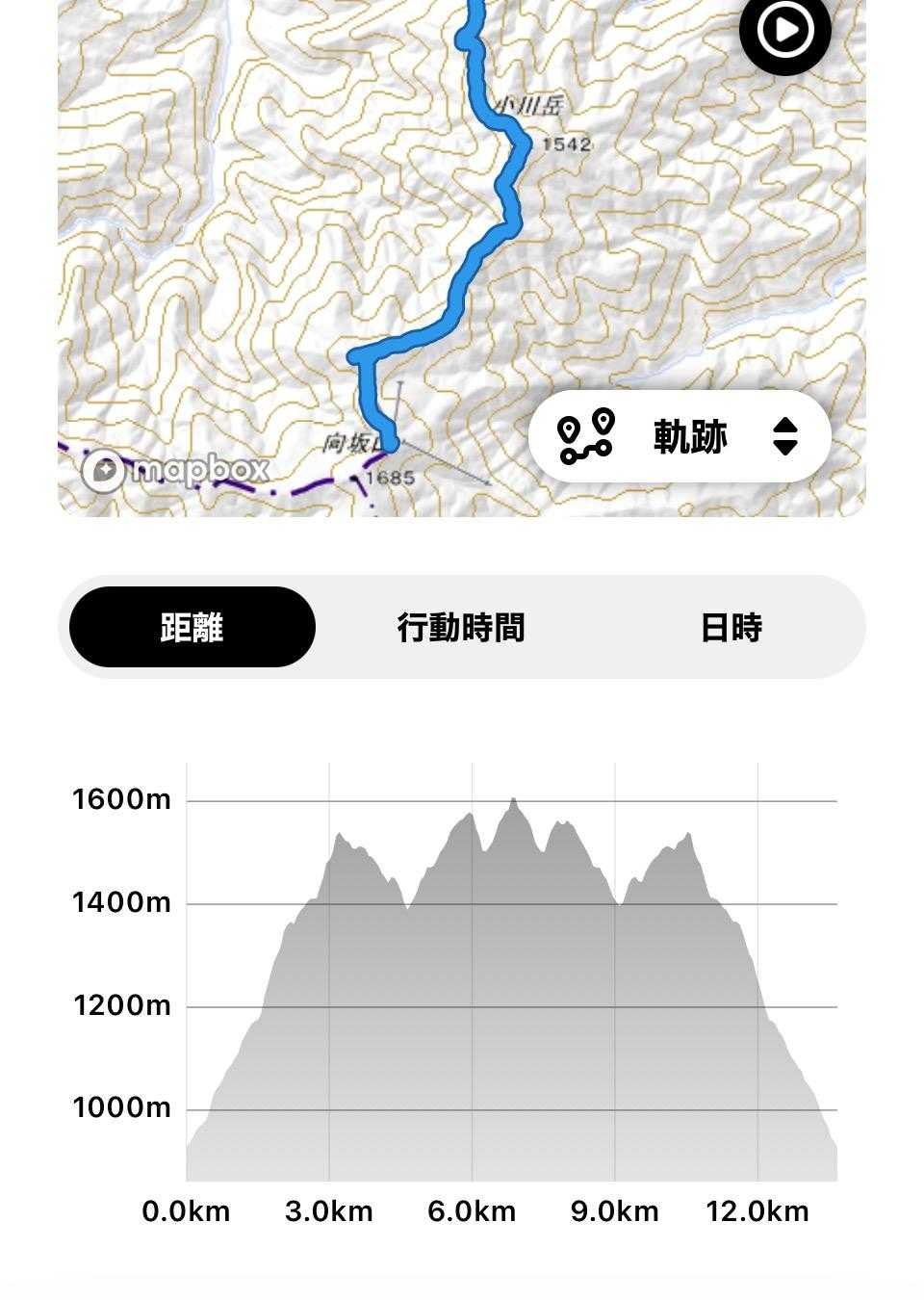Play the route track animation
This screenshot has height=1300, width=924.
tap(784, 31)
